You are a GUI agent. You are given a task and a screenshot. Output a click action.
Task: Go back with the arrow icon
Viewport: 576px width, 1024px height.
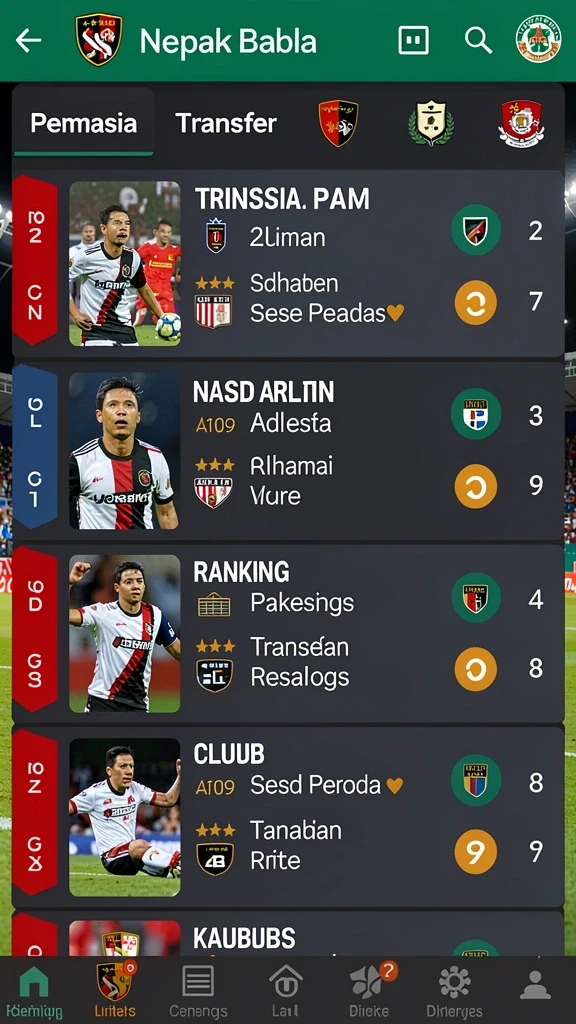[x=28, y=40]
